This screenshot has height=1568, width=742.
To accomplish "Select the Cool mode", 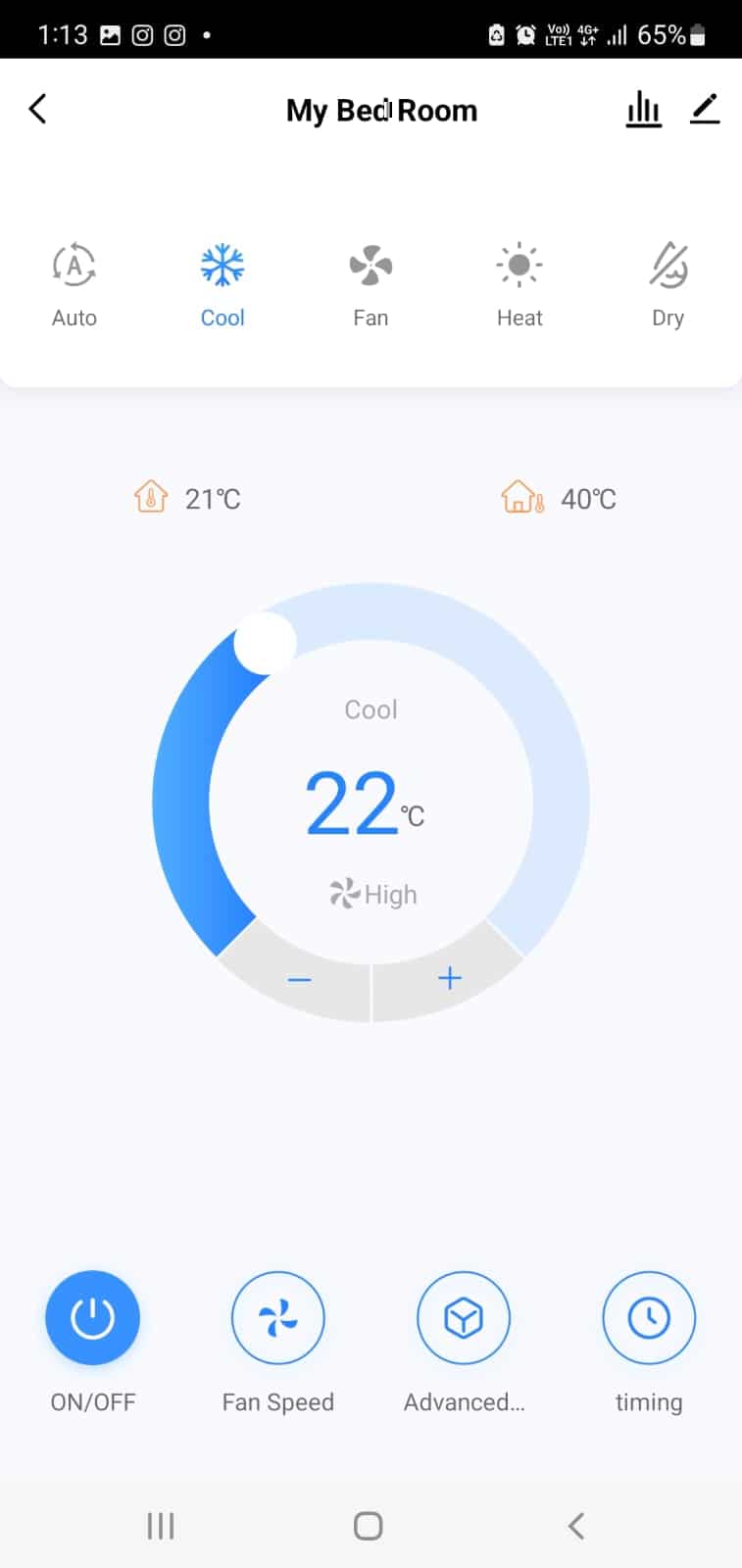I will 223,283.
